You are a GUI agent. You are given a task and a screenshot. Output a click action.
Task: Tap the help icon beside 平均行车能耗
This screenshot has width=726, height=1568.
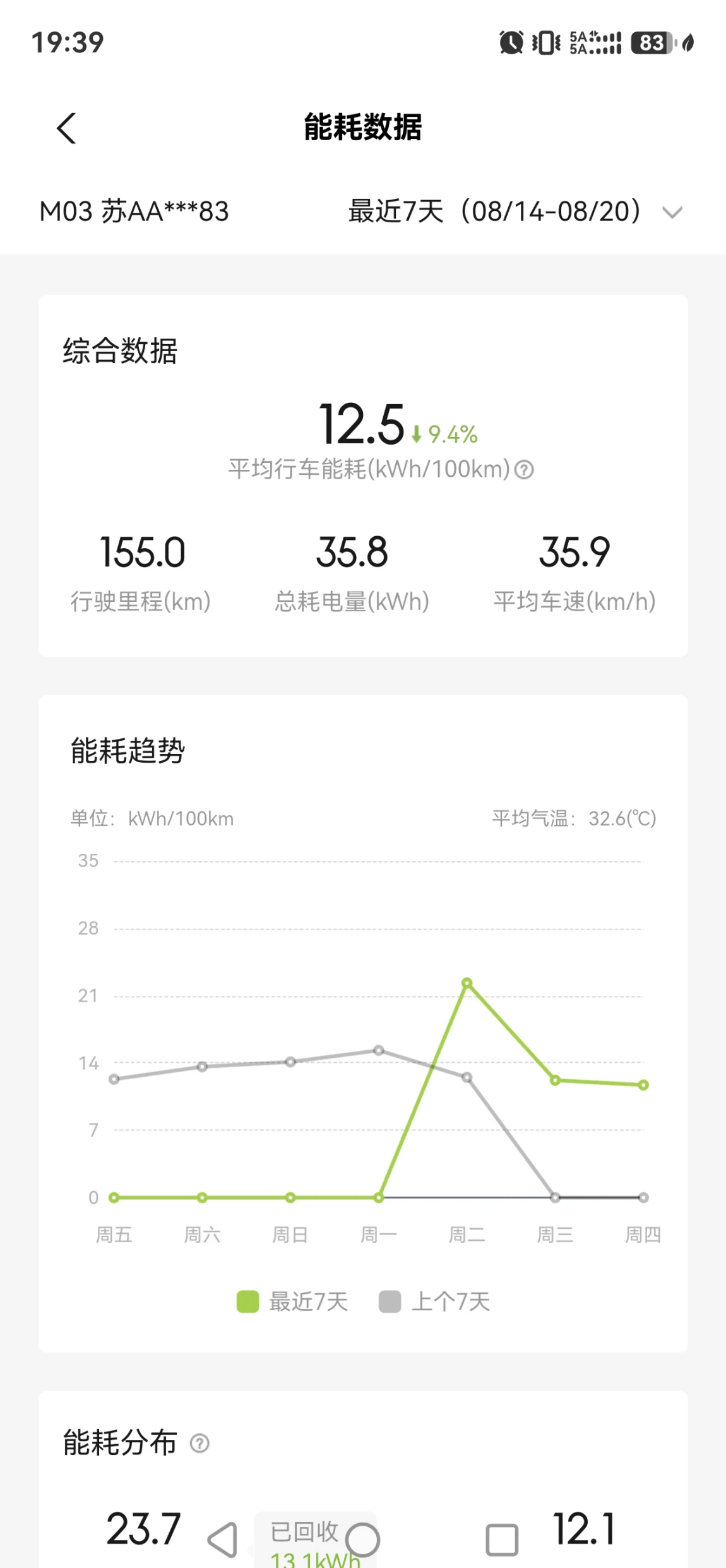pos(524,470)
